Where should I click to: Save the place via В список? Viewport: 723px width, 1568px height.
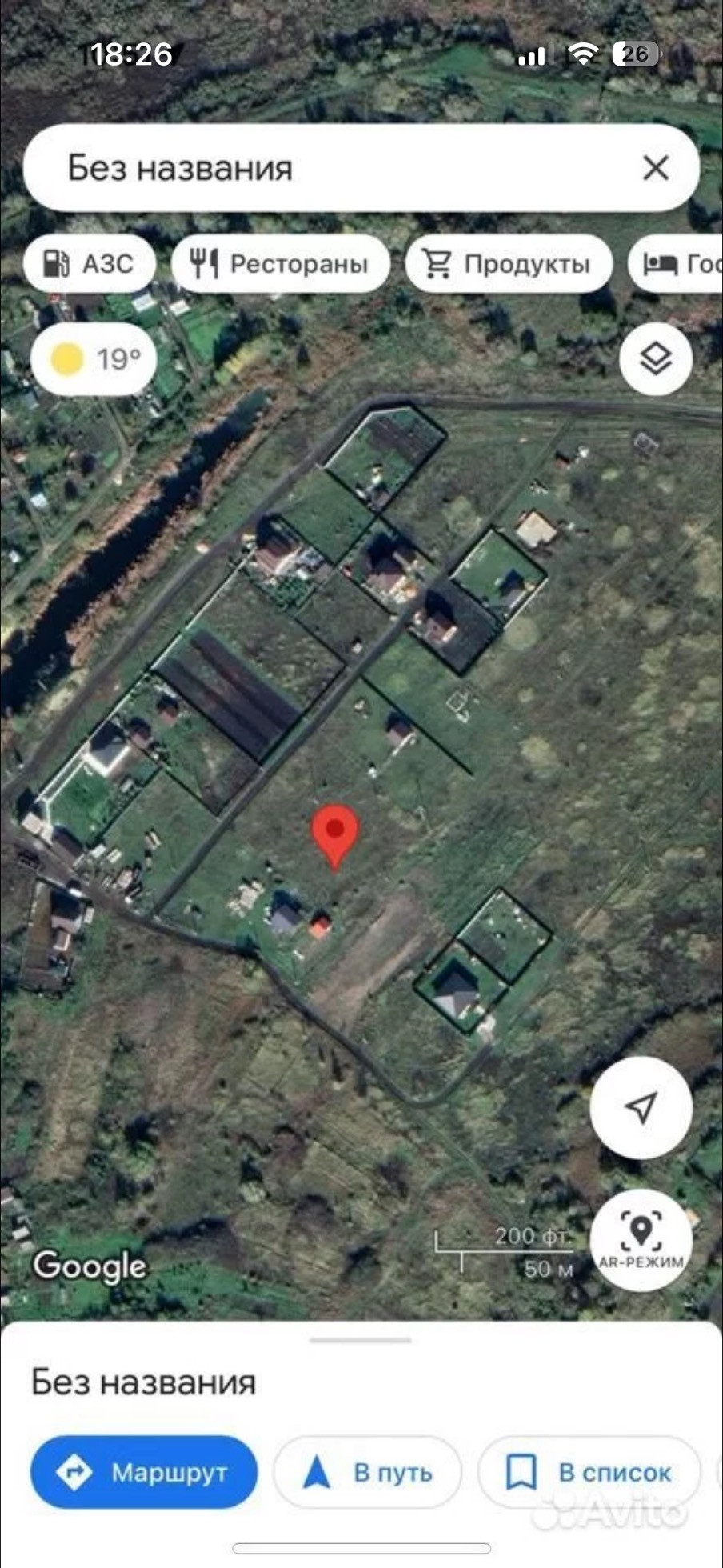click(589, 1472)
